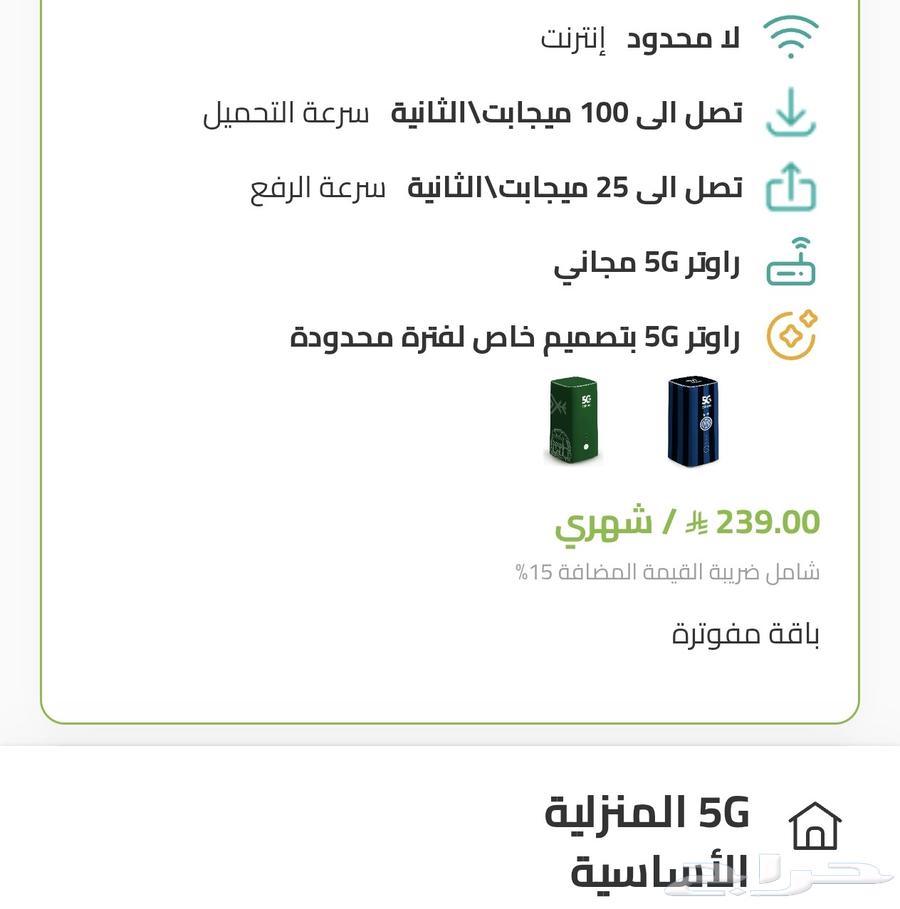Select the download speed arrow icon
This screenshot has width=900, height=909.
tap(791, 112)
